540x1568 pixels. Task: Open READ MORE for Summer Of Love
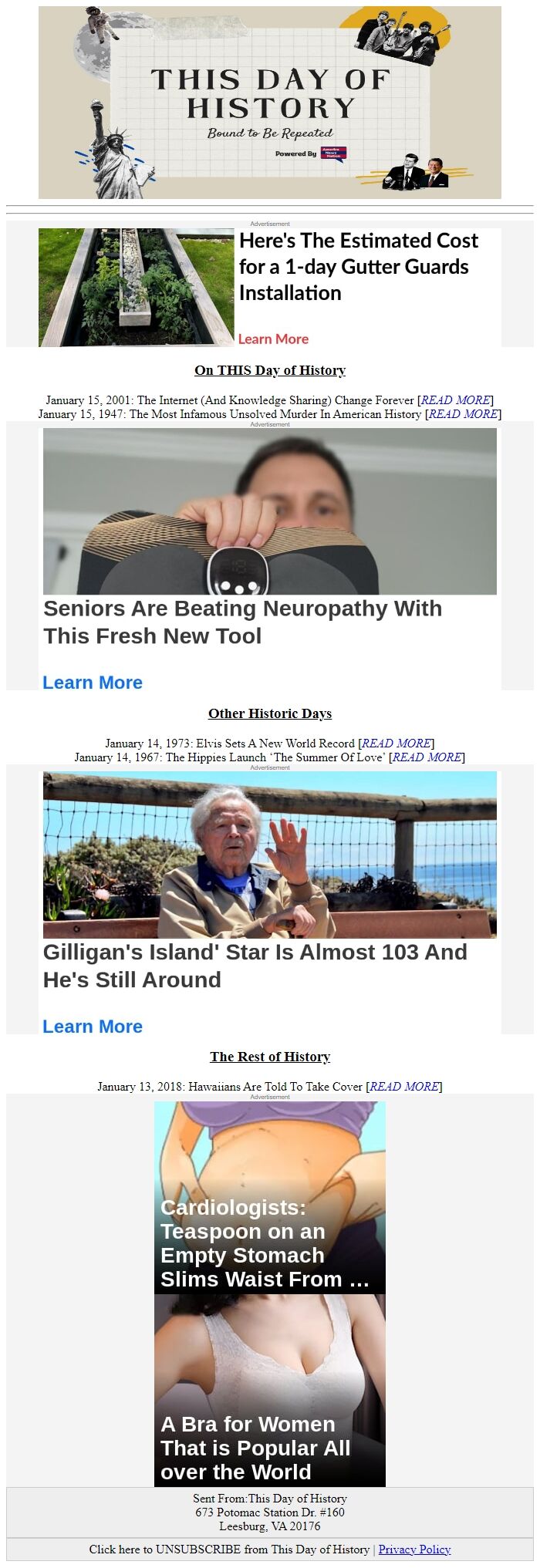pos(427,757)
